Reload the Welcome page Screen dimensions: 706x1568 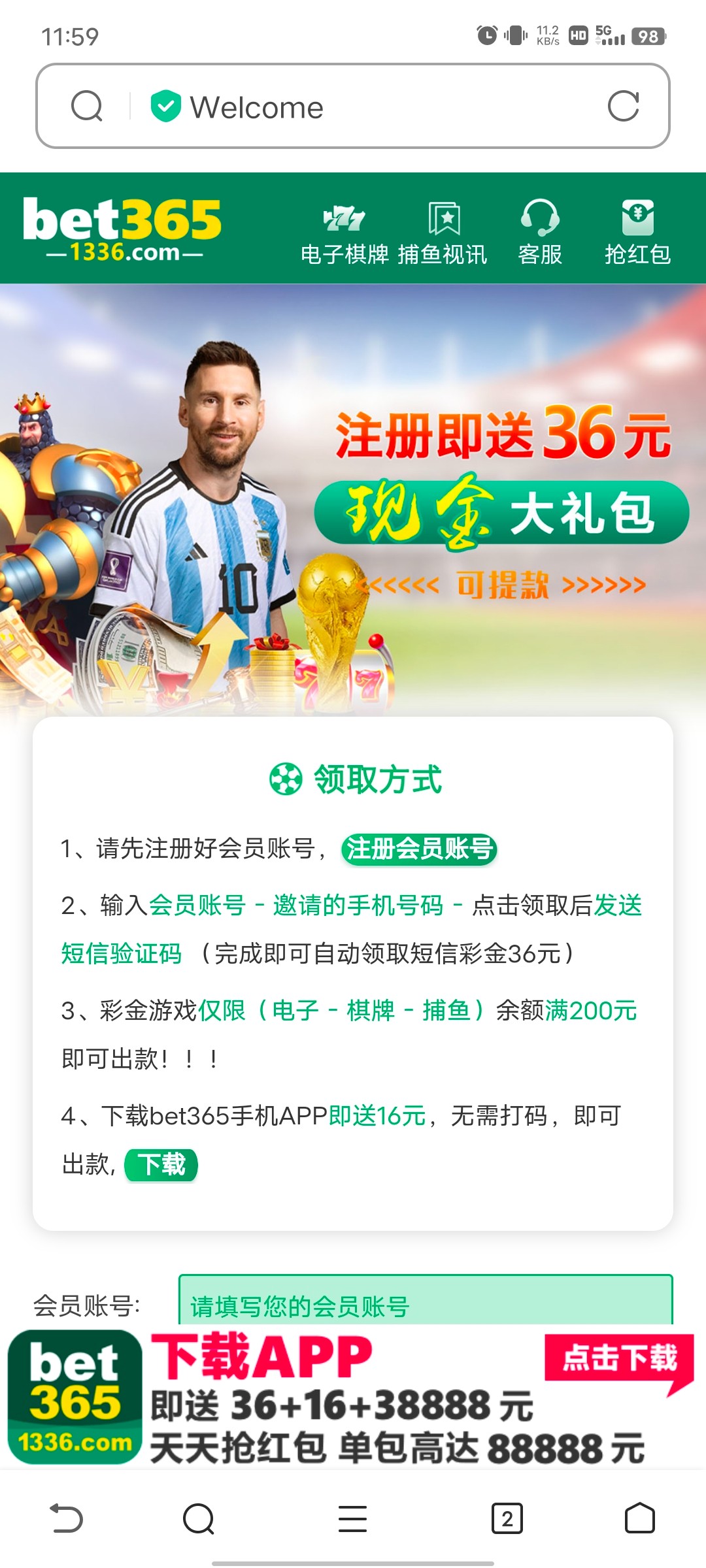click(623, 106)
